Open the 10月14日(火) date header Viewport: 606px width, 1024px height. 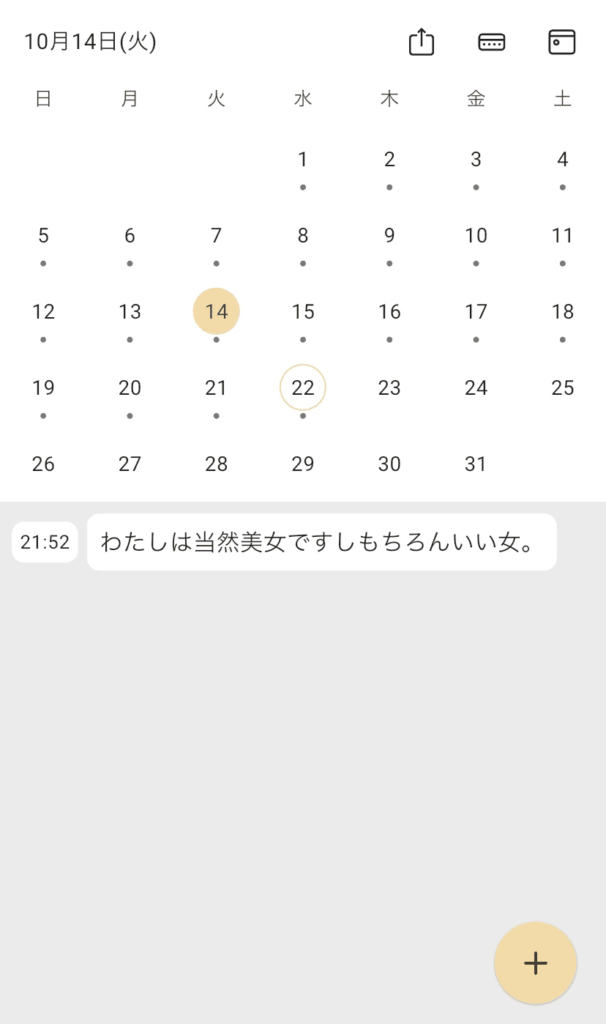(x=90, y=42)
